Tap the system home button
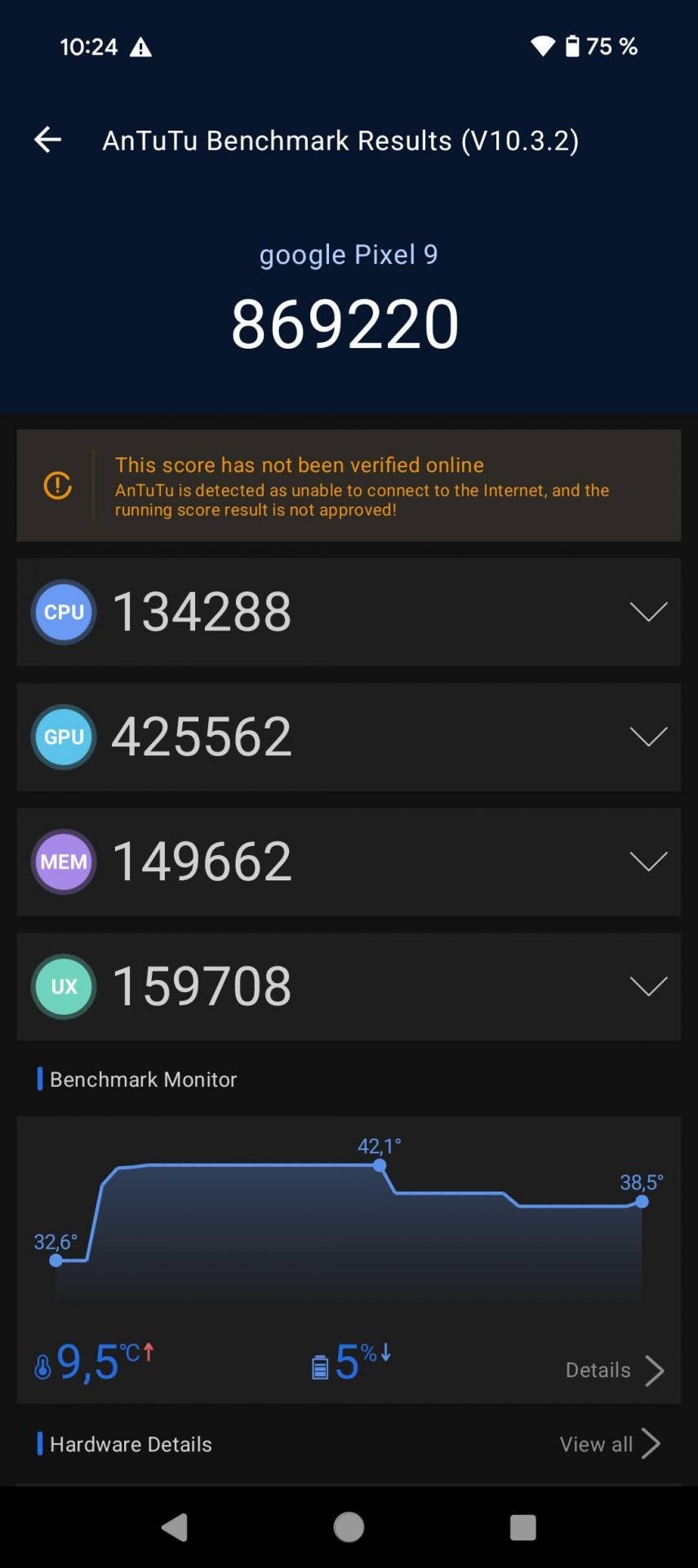Image resolution: width=698 pixels, height=1568 pixels. pyautogui.click(x=349, y=1527)
